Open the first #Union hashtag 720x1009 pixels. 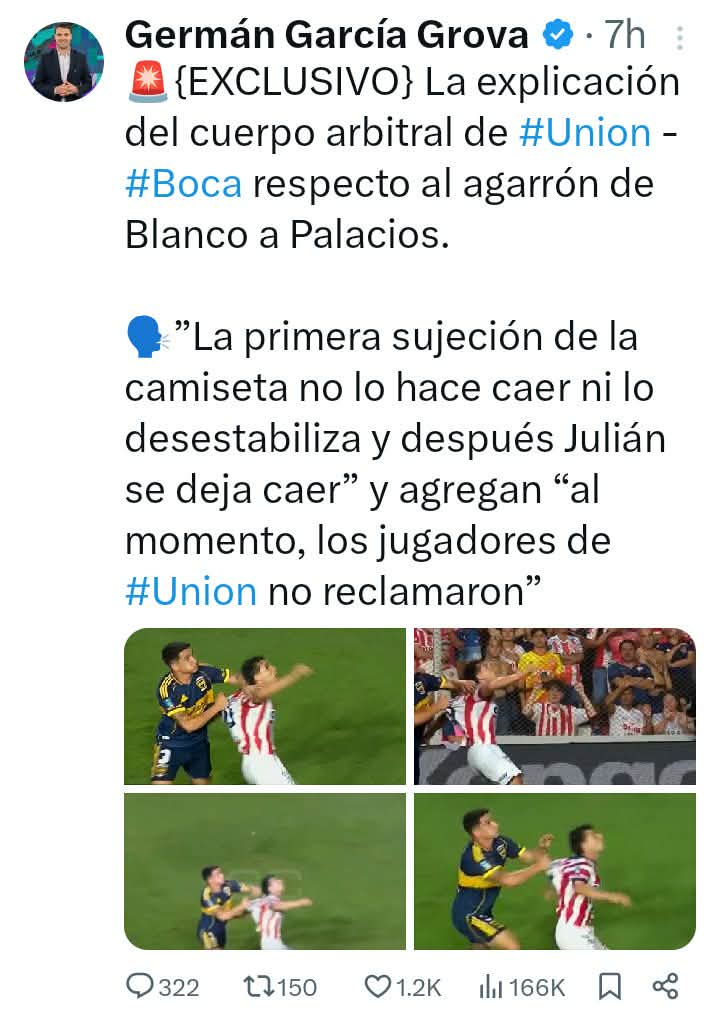585,132
